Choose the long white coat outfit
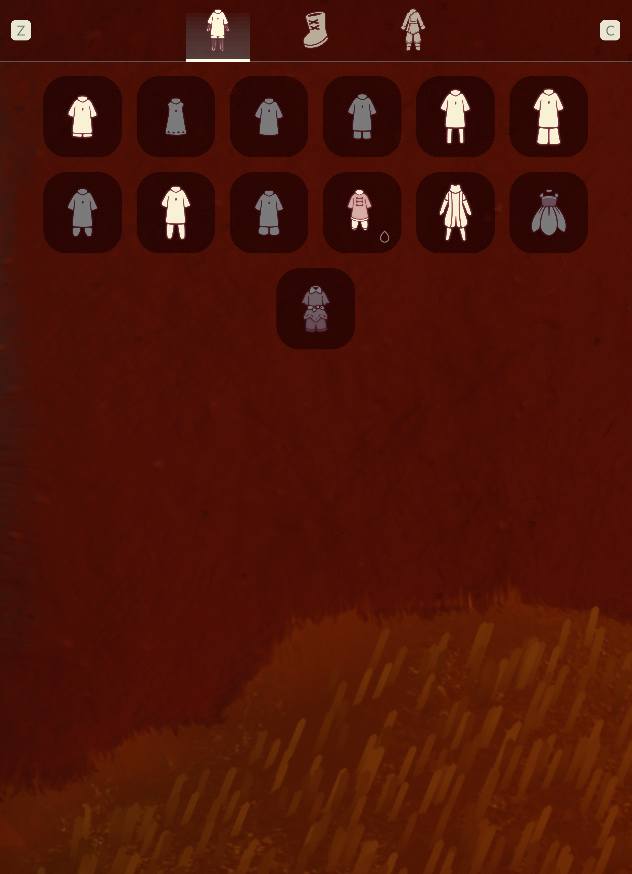Image resolution: width=632 pixels, height=874 pixels. click(455, 212)
